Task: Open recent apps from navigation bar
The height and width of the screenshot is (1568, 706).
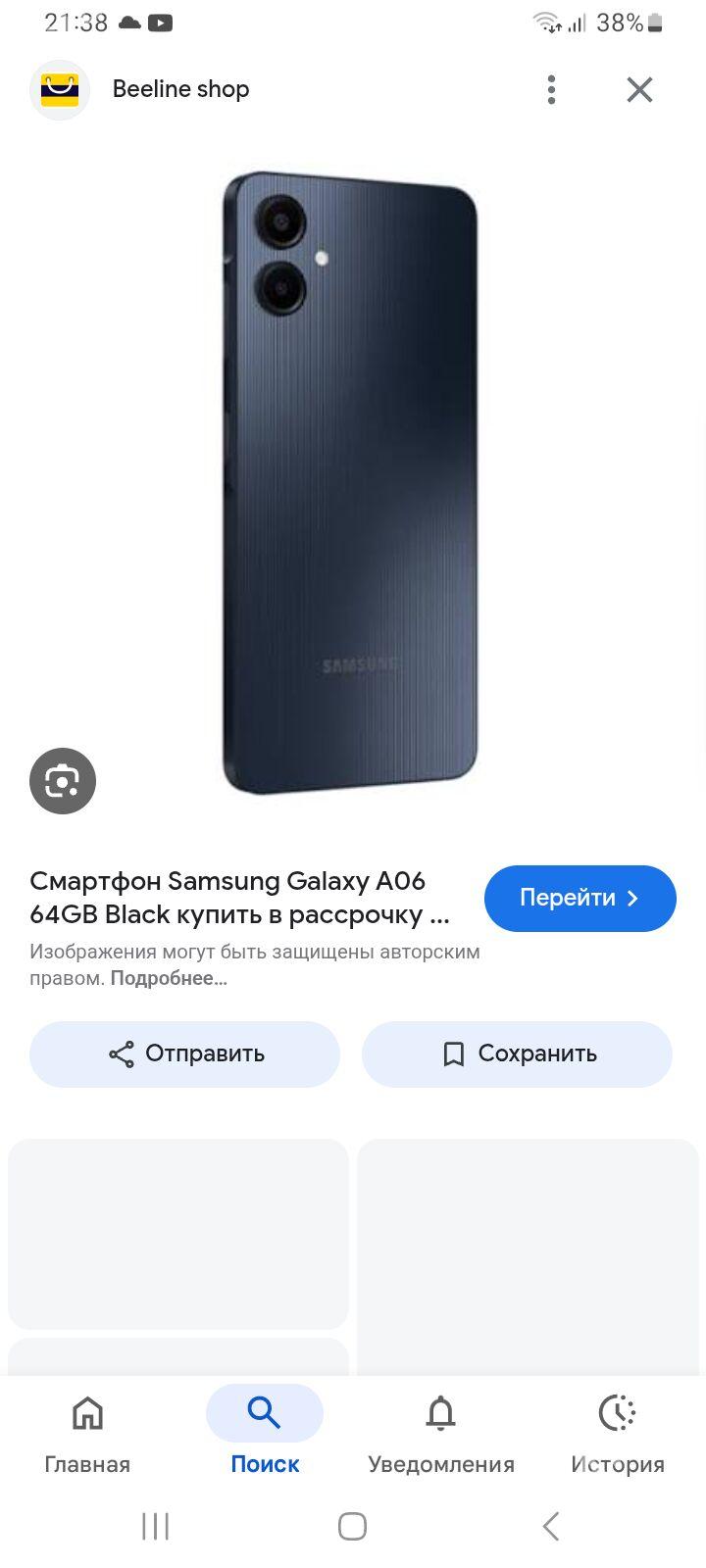Action: tap(155, 1526)
